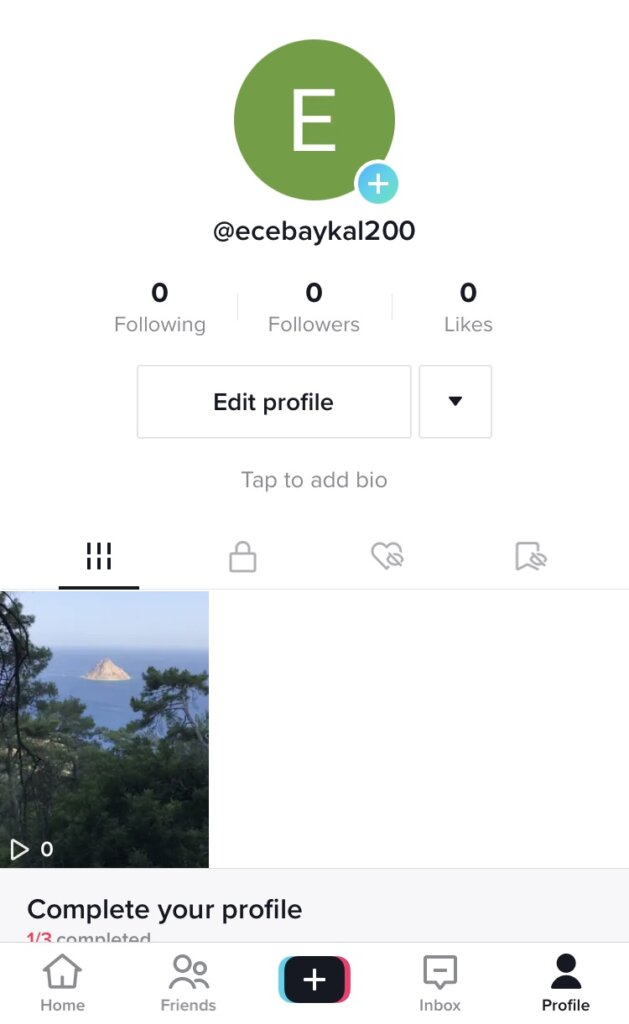Switch to the private videos lock tab
Viewport: 629px width, 1024px height.
pyautogui.click(x=242, y=556)
